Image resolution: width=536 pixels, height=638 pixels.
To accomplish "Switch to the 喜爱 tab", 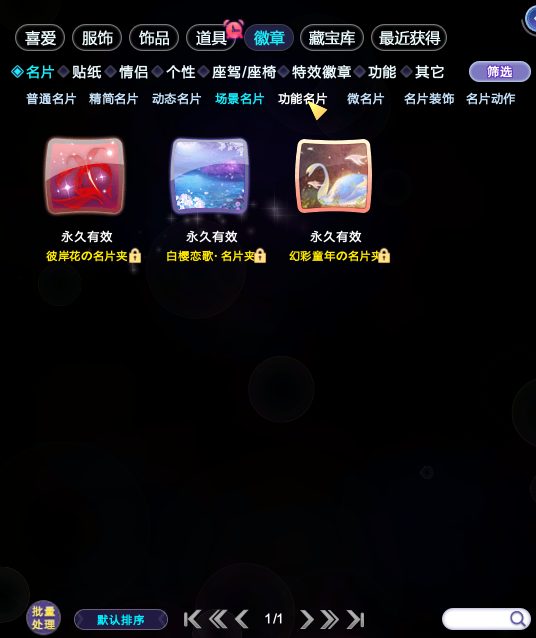I will (x=40, y=38).
